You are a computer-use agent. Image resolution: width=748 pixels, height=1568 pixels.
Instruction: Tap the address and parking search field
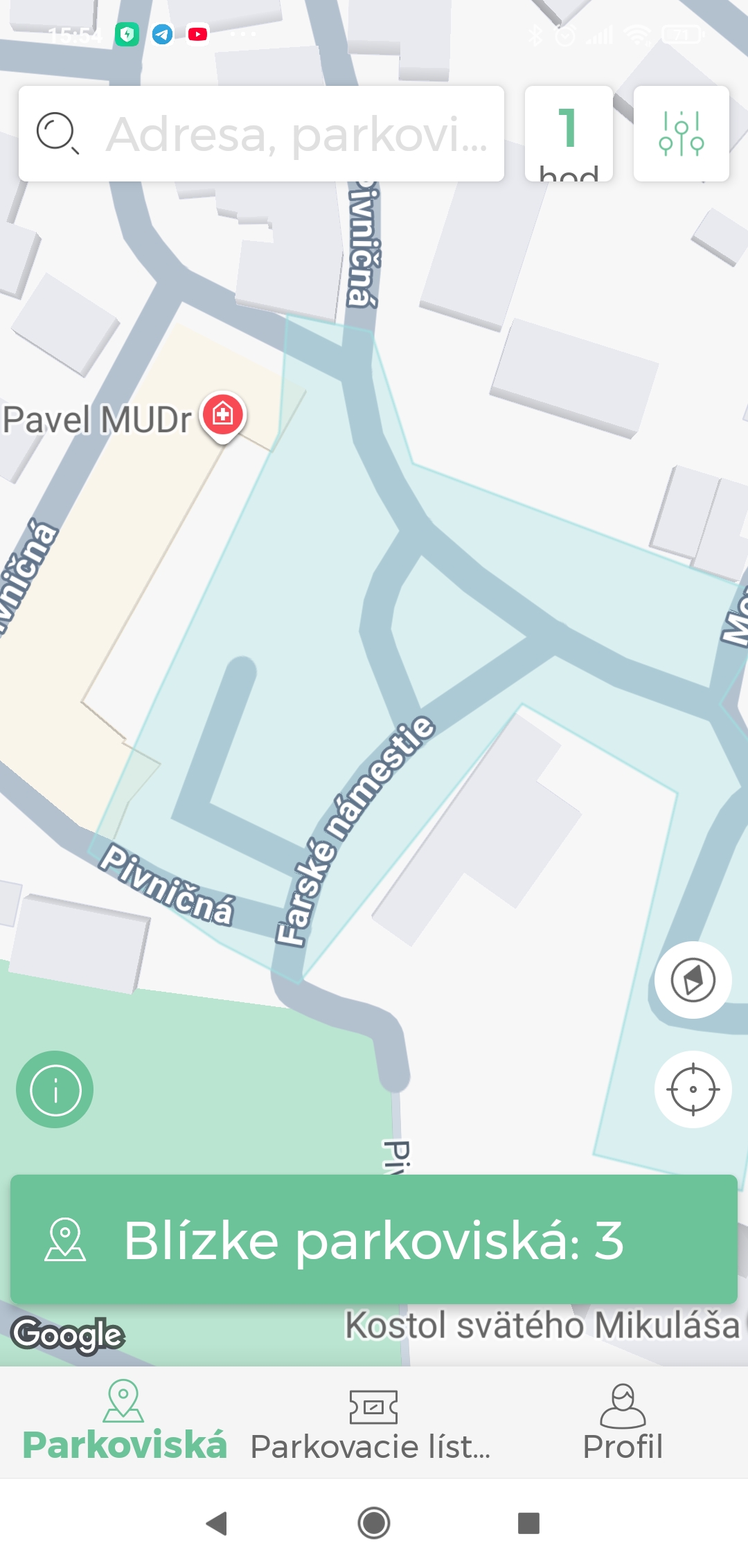click(261, 134)
